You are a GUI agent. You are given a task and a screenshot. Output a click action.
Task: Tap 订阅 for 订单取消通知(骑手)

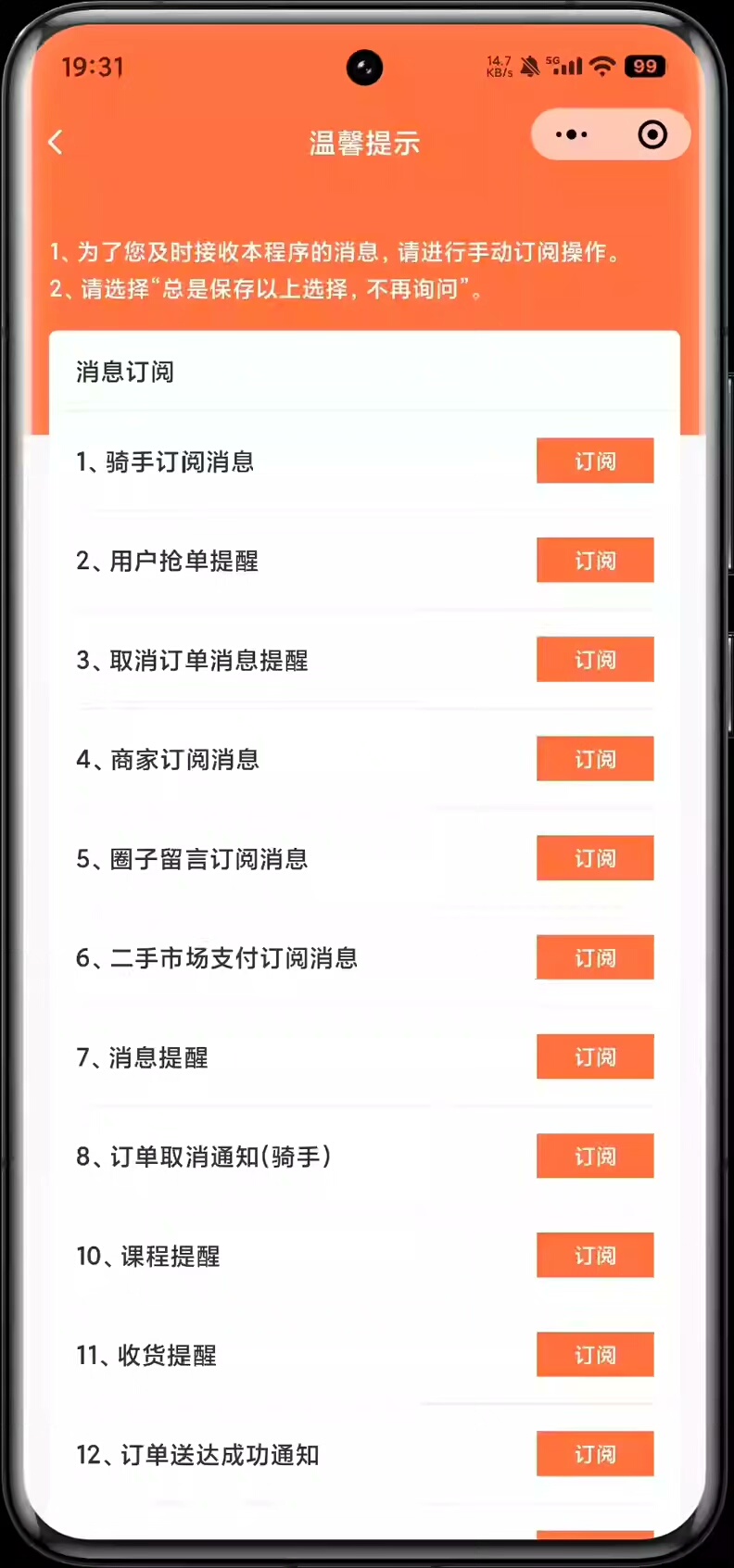pos(595,1156)
